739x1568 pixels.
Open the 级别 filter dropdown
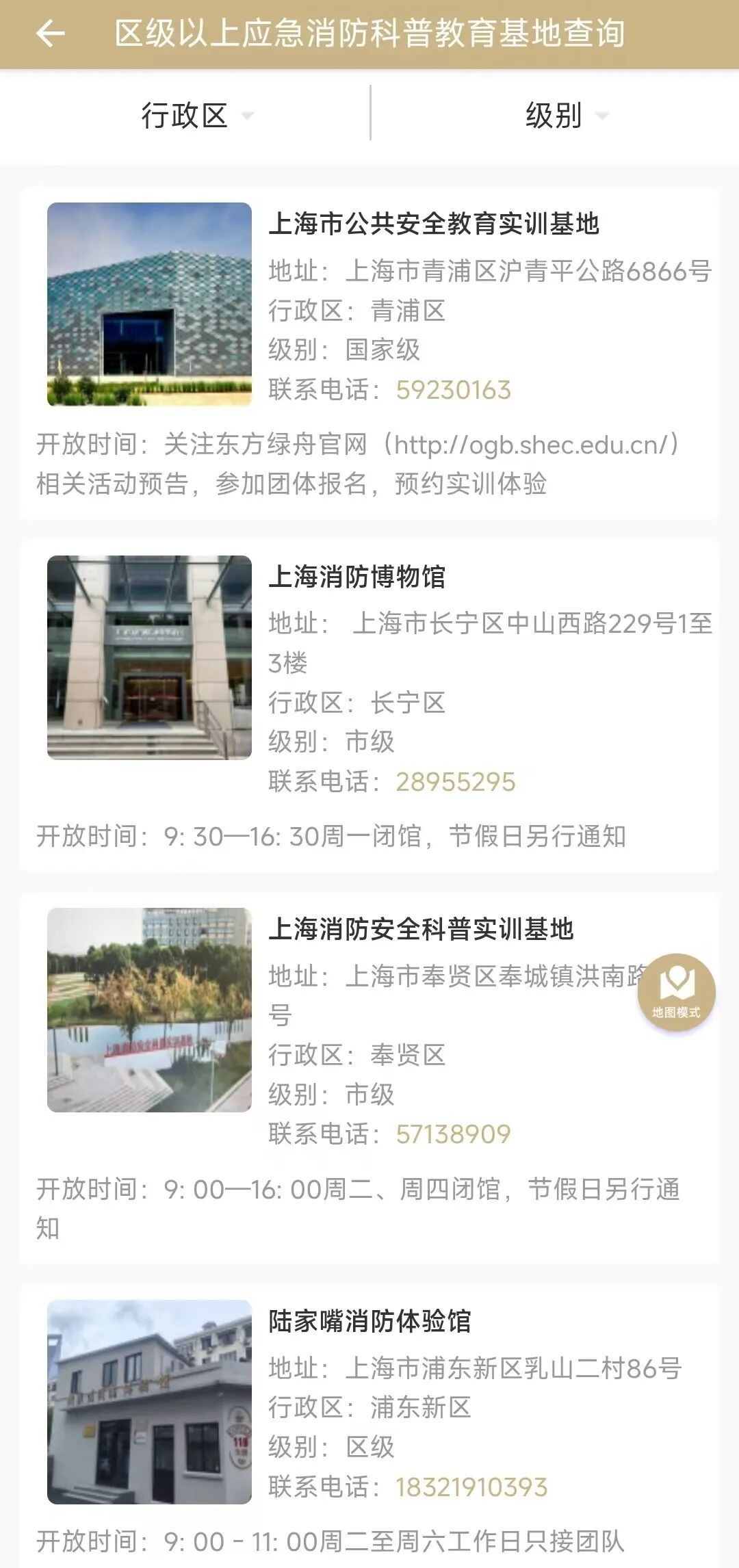565,116
